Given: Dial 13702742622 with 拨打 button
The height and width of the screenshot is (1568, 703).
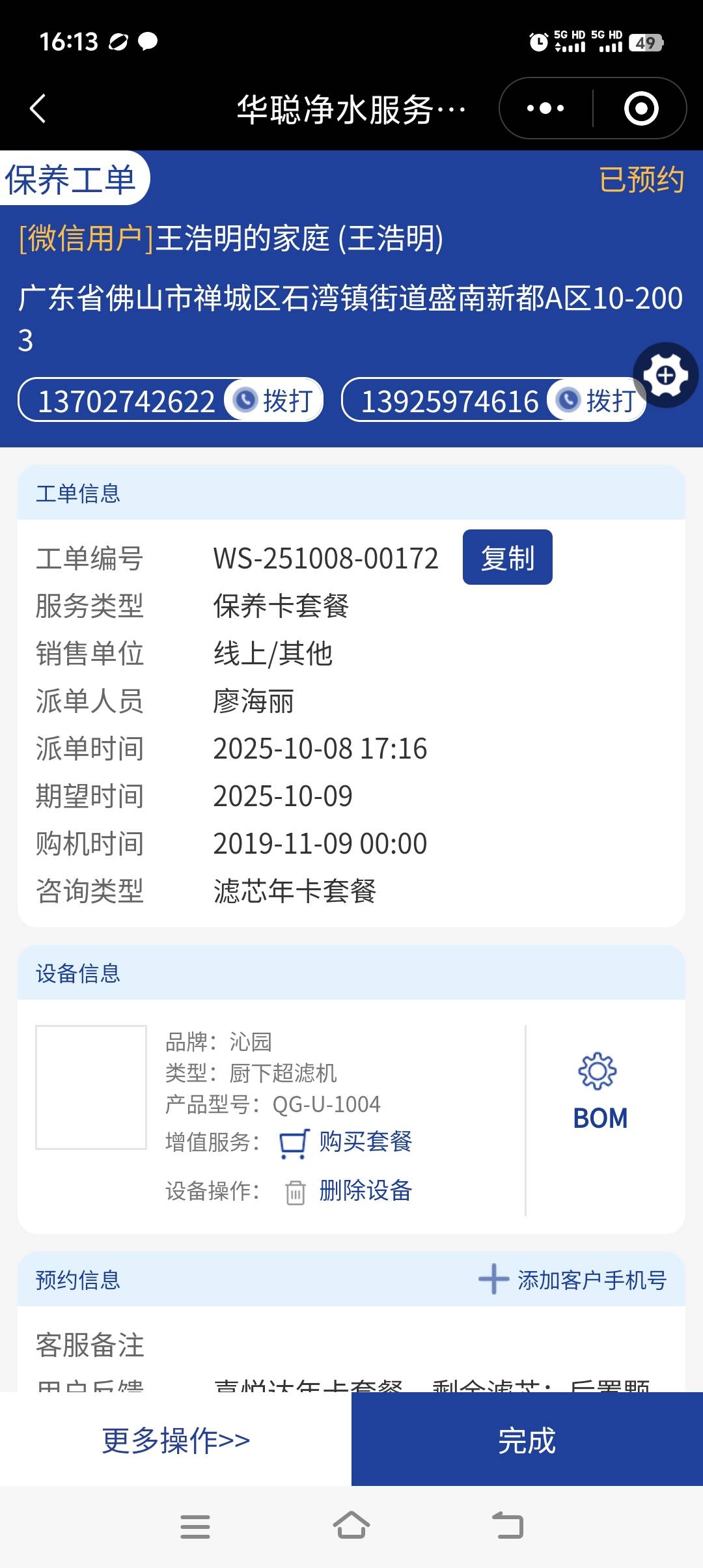Looking at the screenshot, I should (274, 400).
